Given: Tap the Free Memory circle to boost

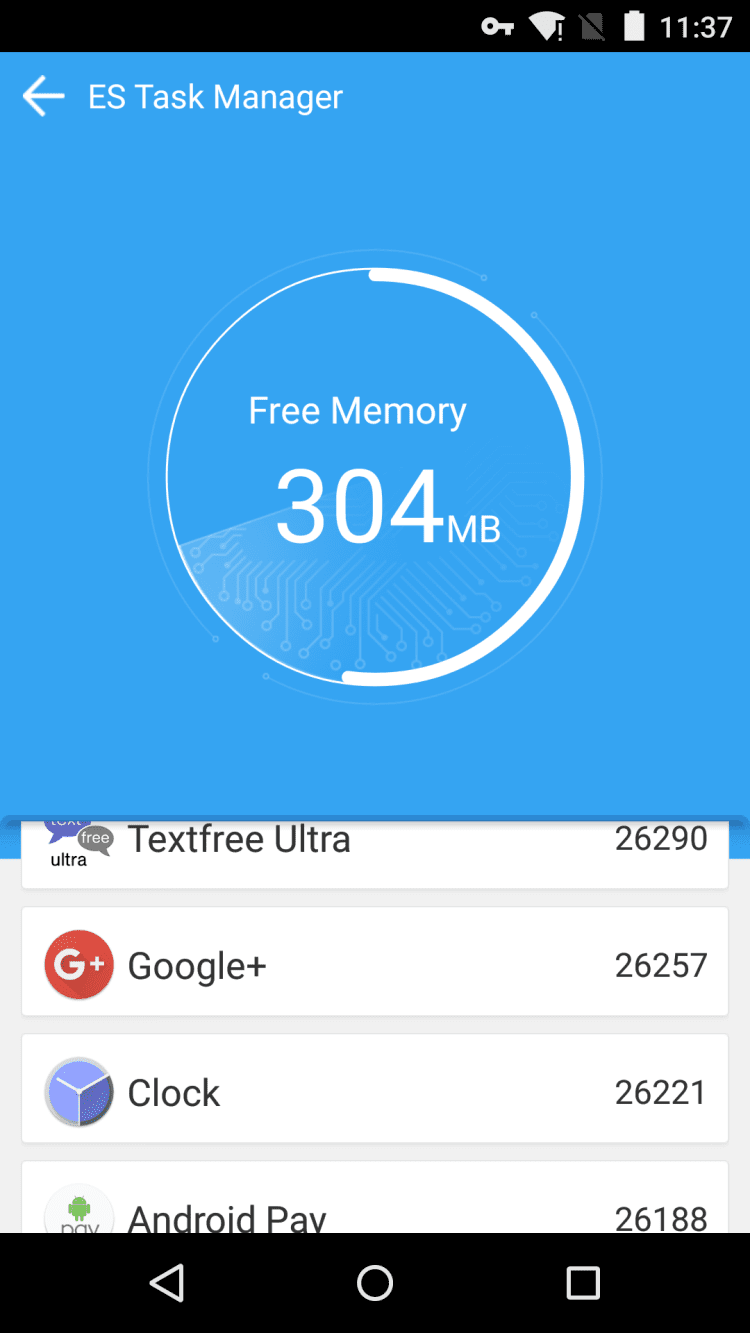Looking at the screenshot, I should tap(374, 476).
